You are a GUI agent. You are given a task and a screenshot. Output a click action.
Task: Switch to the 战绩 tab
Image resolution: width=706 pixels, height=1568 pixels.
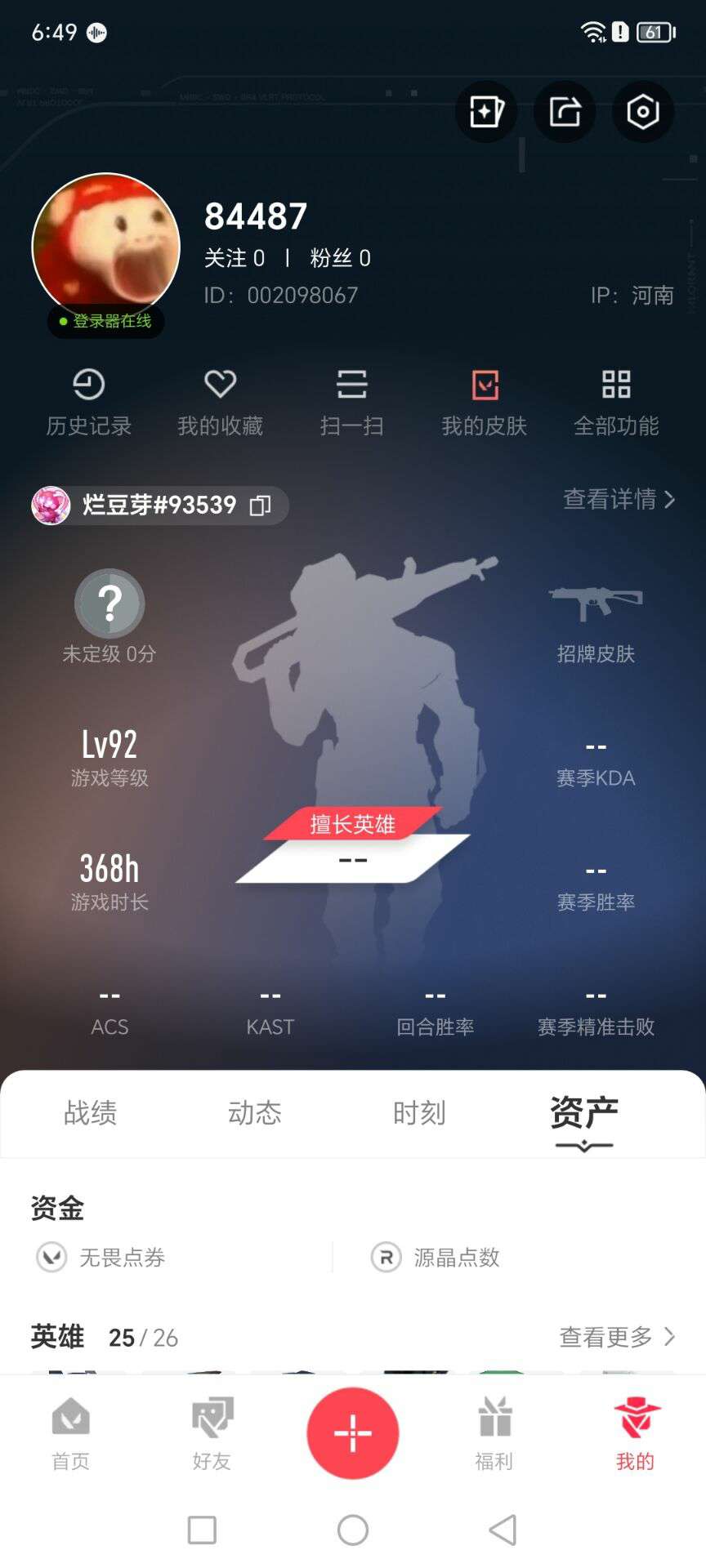click(90, 1113)
